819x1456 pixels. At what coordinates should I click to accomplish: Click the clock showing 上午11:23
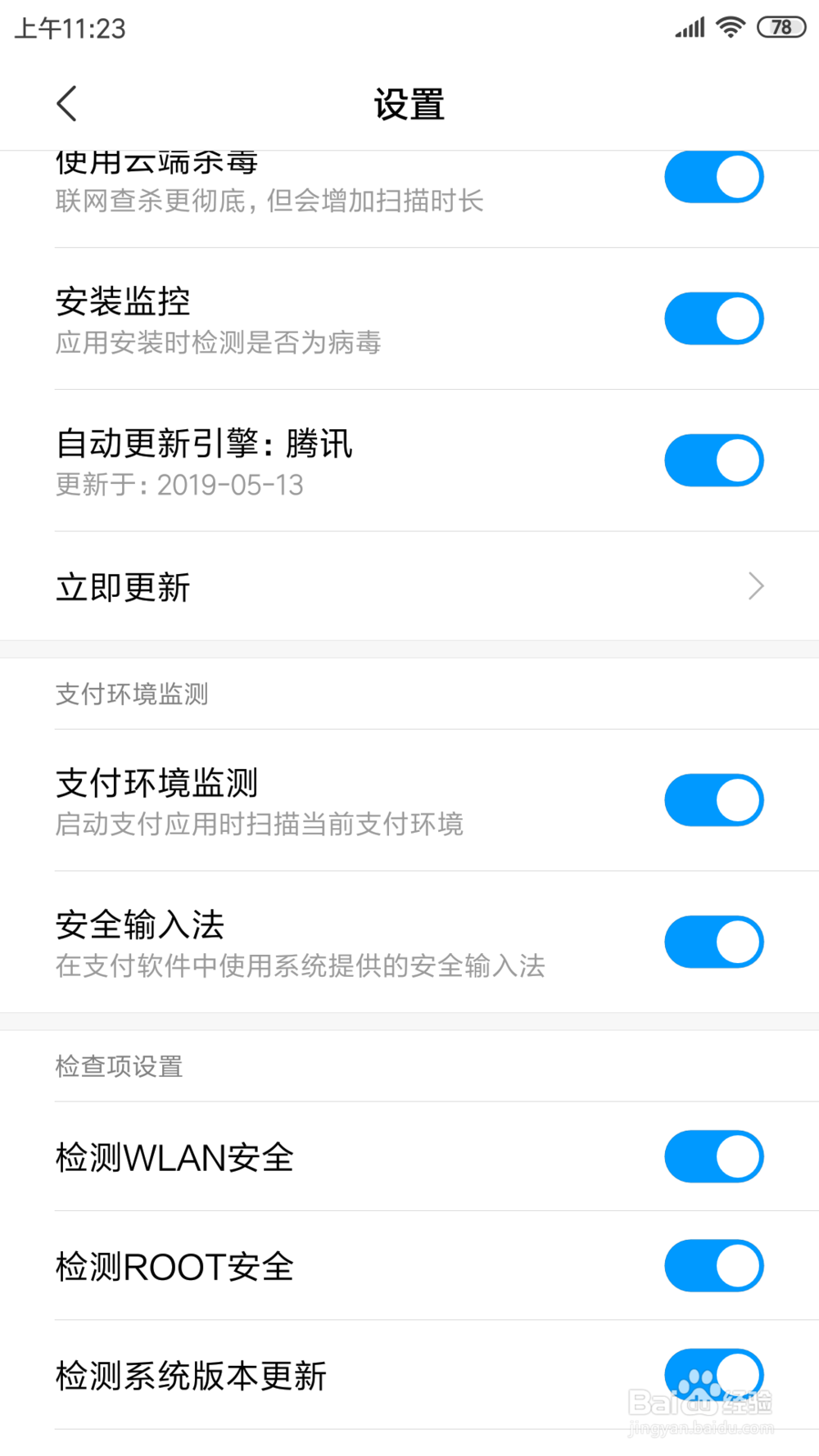click(x=70, y=29)
